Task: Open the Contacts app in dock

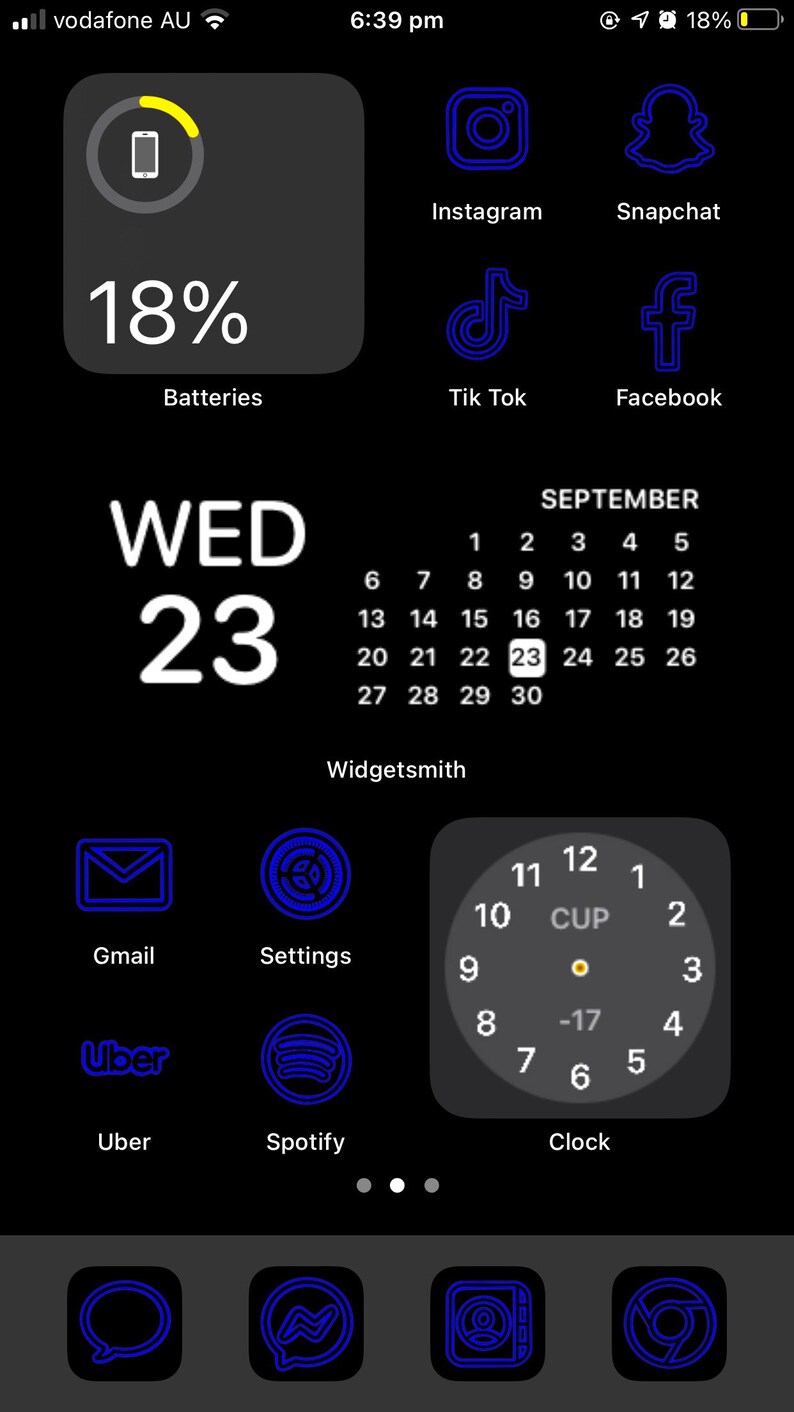Action: (x=487, y=1324)
